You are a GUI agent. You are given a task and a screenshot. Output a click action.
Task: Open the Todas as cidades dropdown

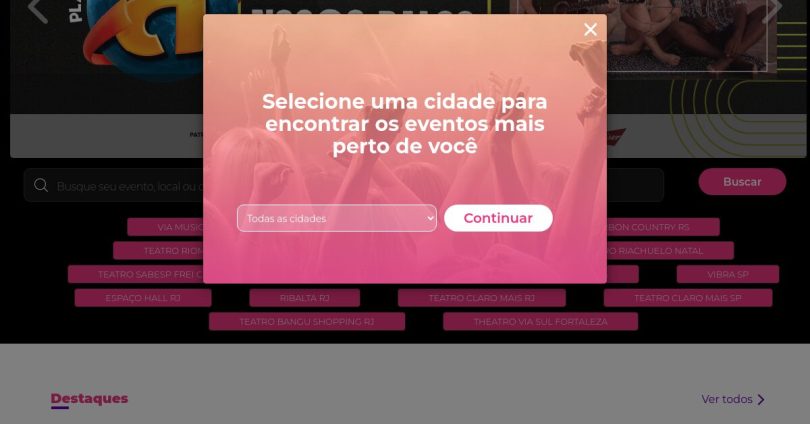point(336,218)
